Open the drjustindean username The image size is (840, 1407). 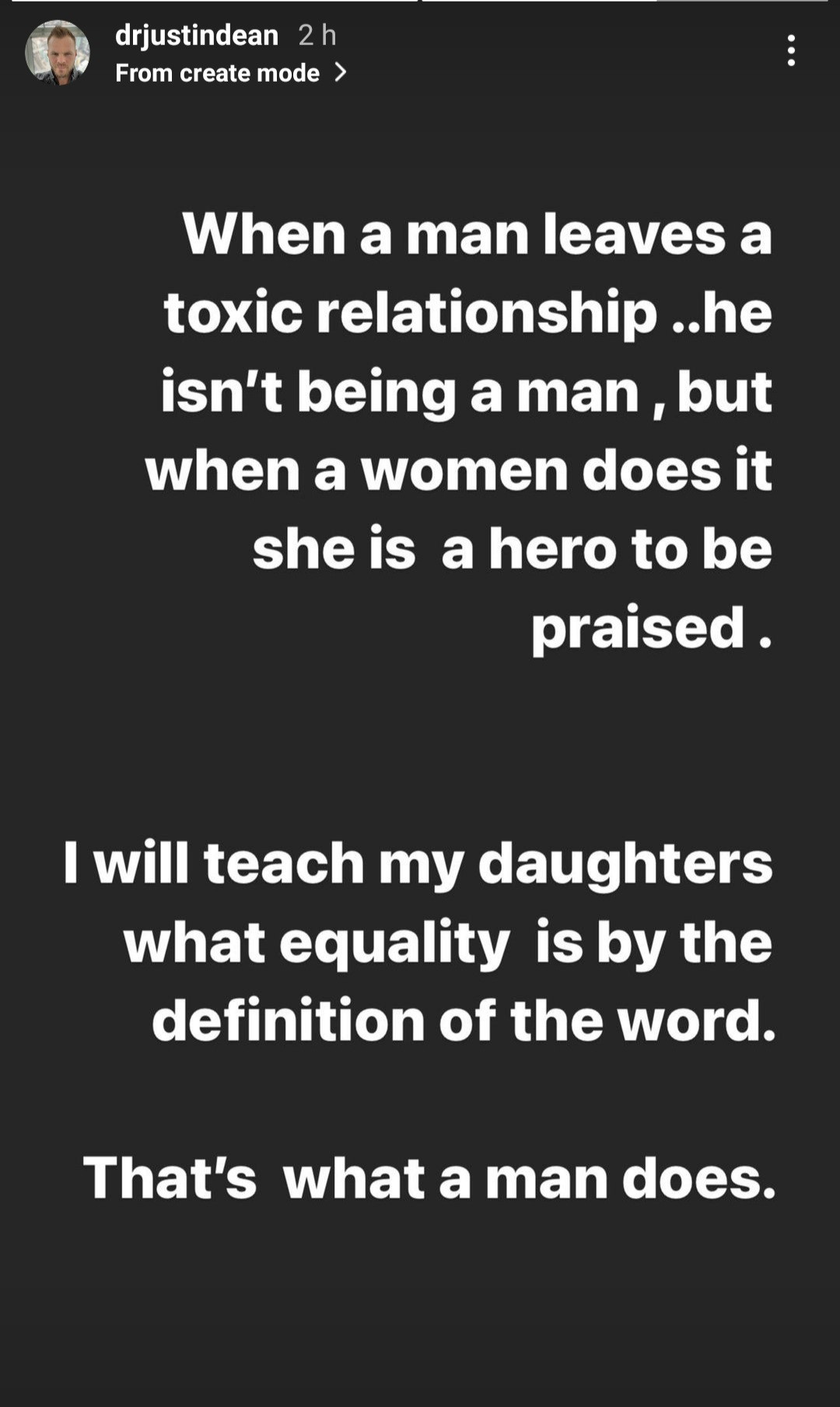point(196,35)
